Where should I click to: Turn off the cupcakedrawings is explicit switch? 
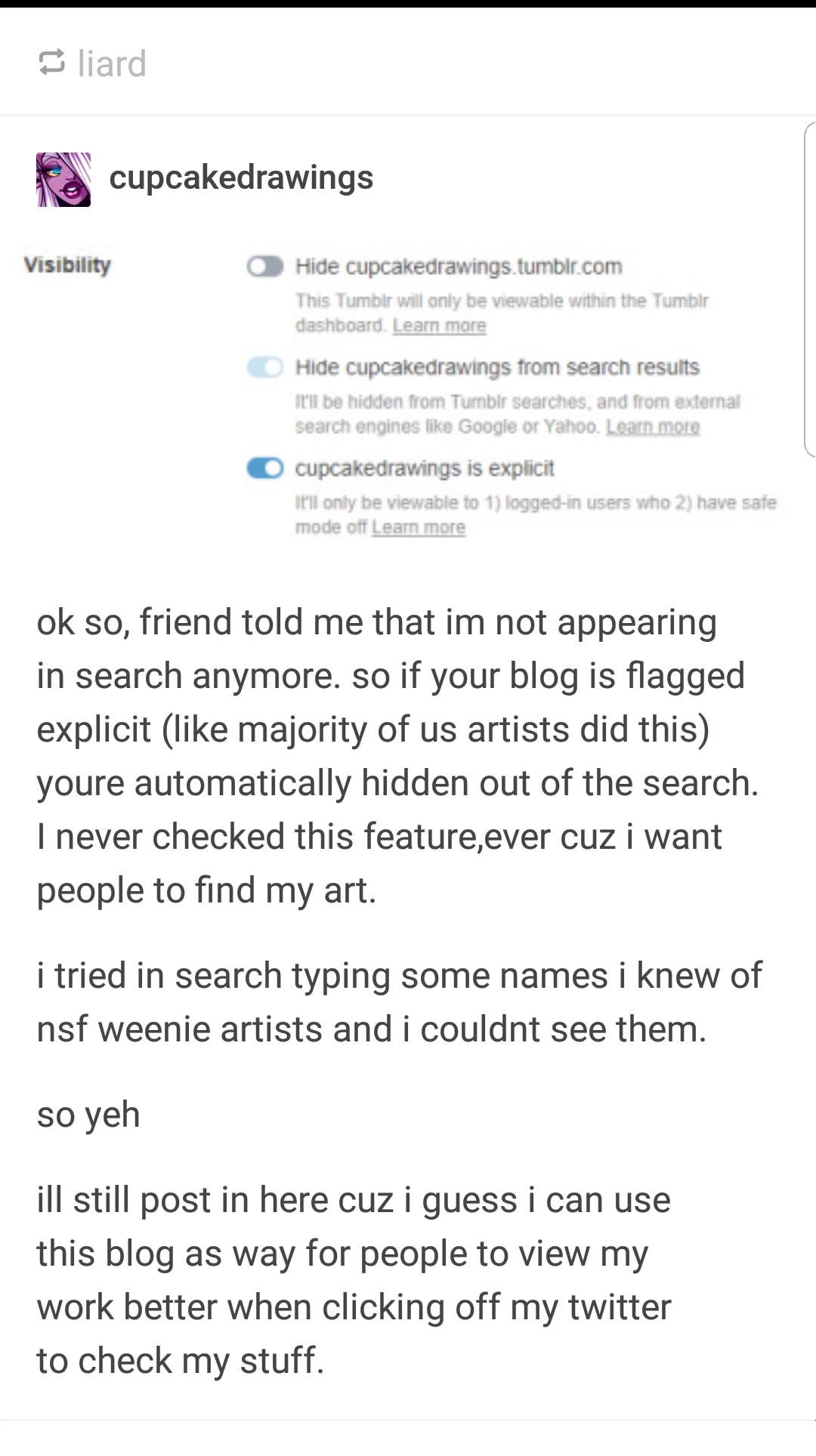(265, 468)
